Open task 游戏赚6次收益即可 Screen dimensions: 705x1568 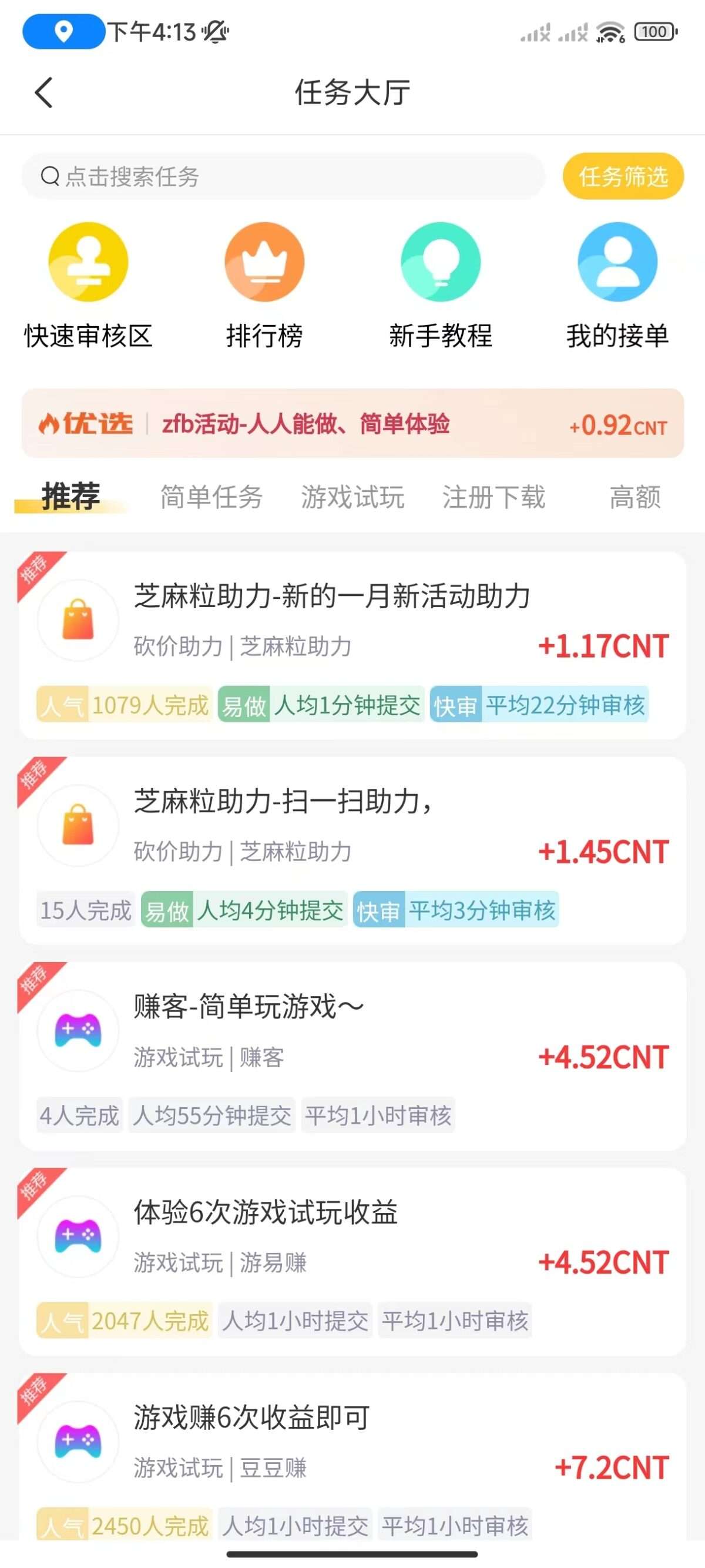[353, 1456]
